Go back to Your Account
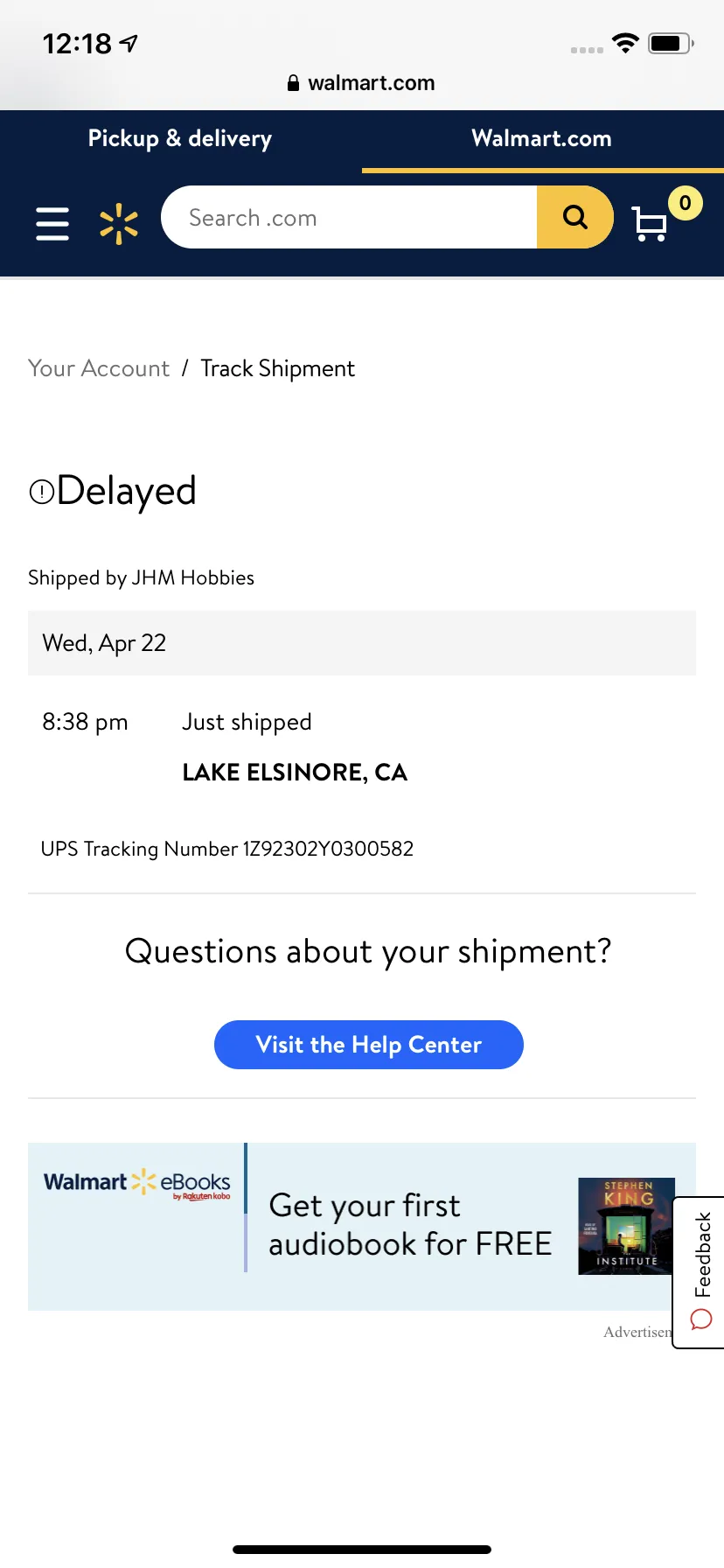724x1568 pixels. click(99, 368)
